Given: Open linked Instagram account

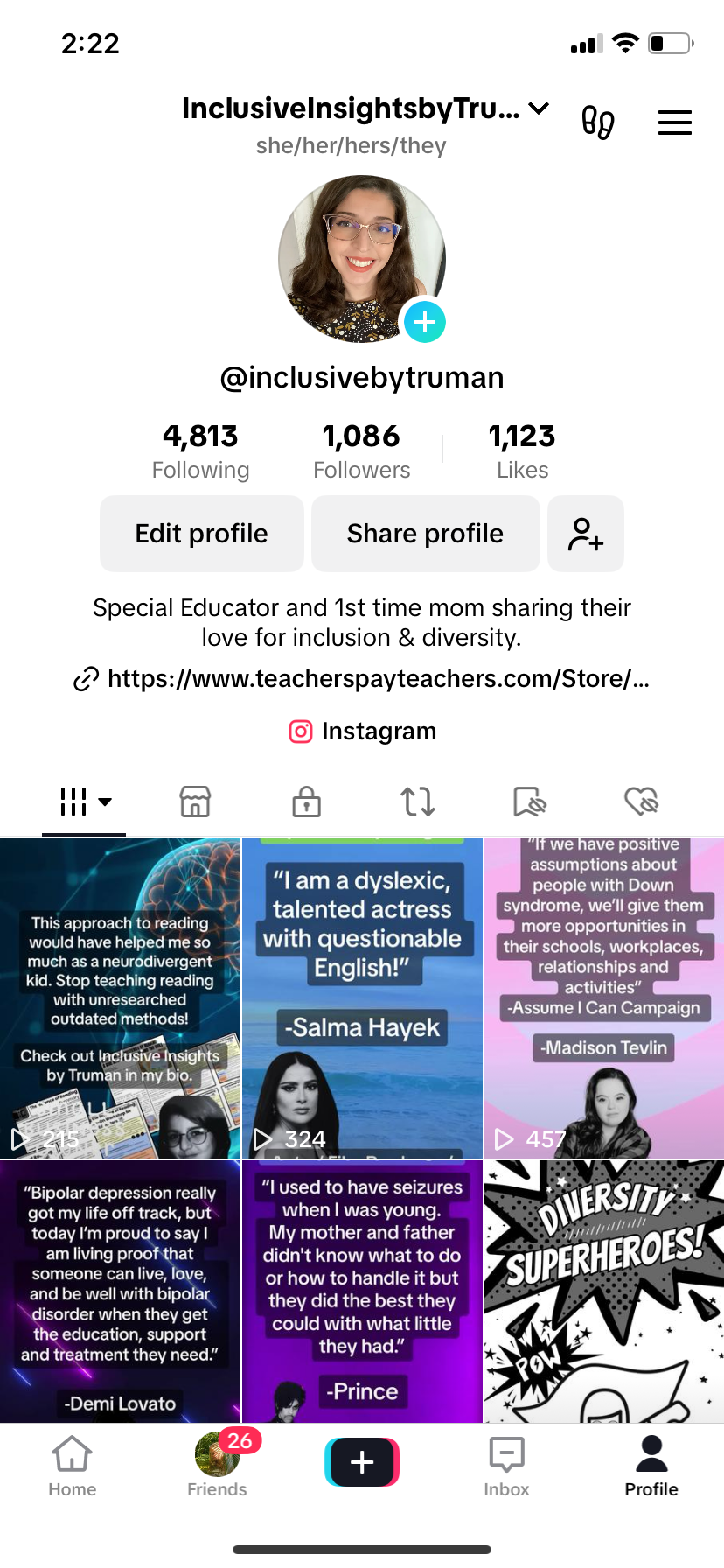Looking at the screenshot, I should coord(362,731).
